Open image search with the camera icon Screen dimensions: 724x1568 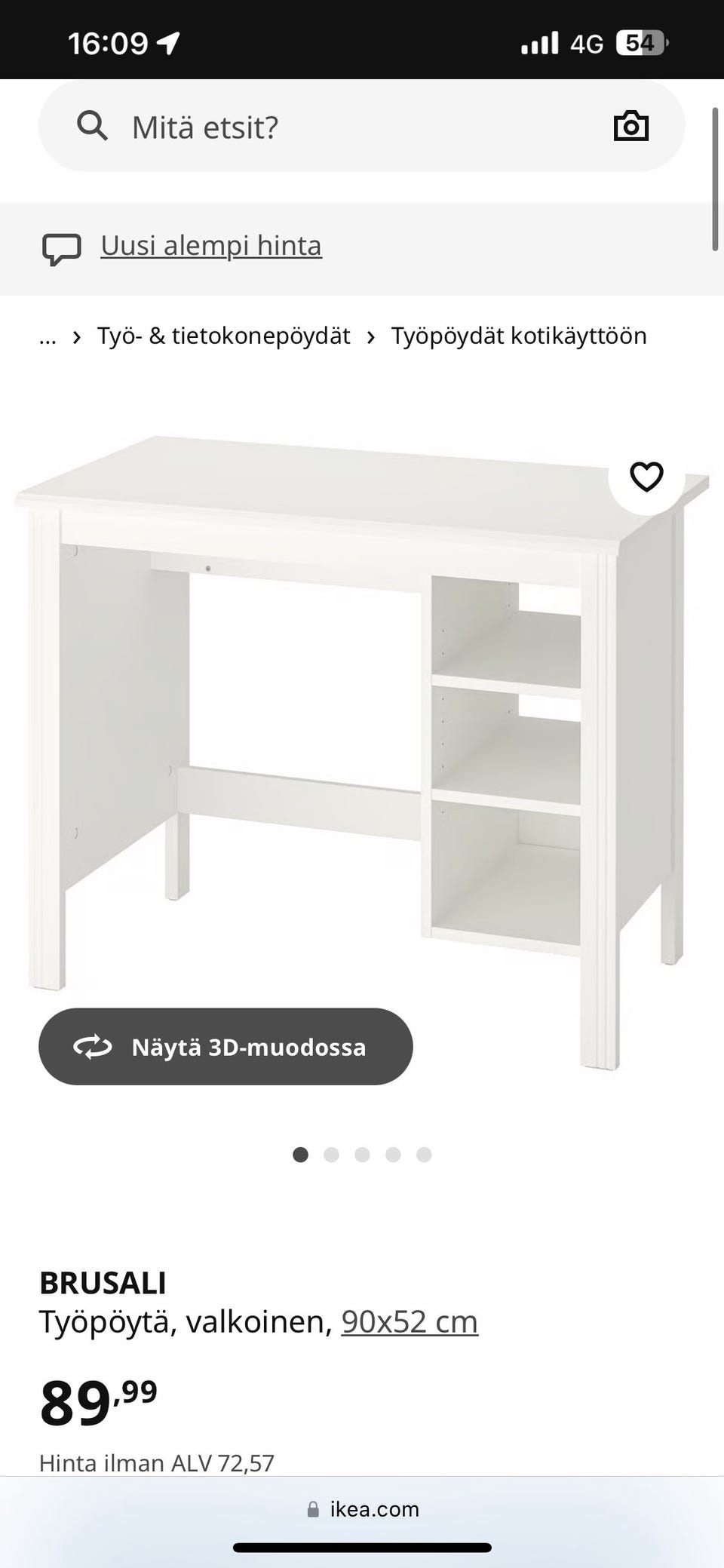[630, 125]
